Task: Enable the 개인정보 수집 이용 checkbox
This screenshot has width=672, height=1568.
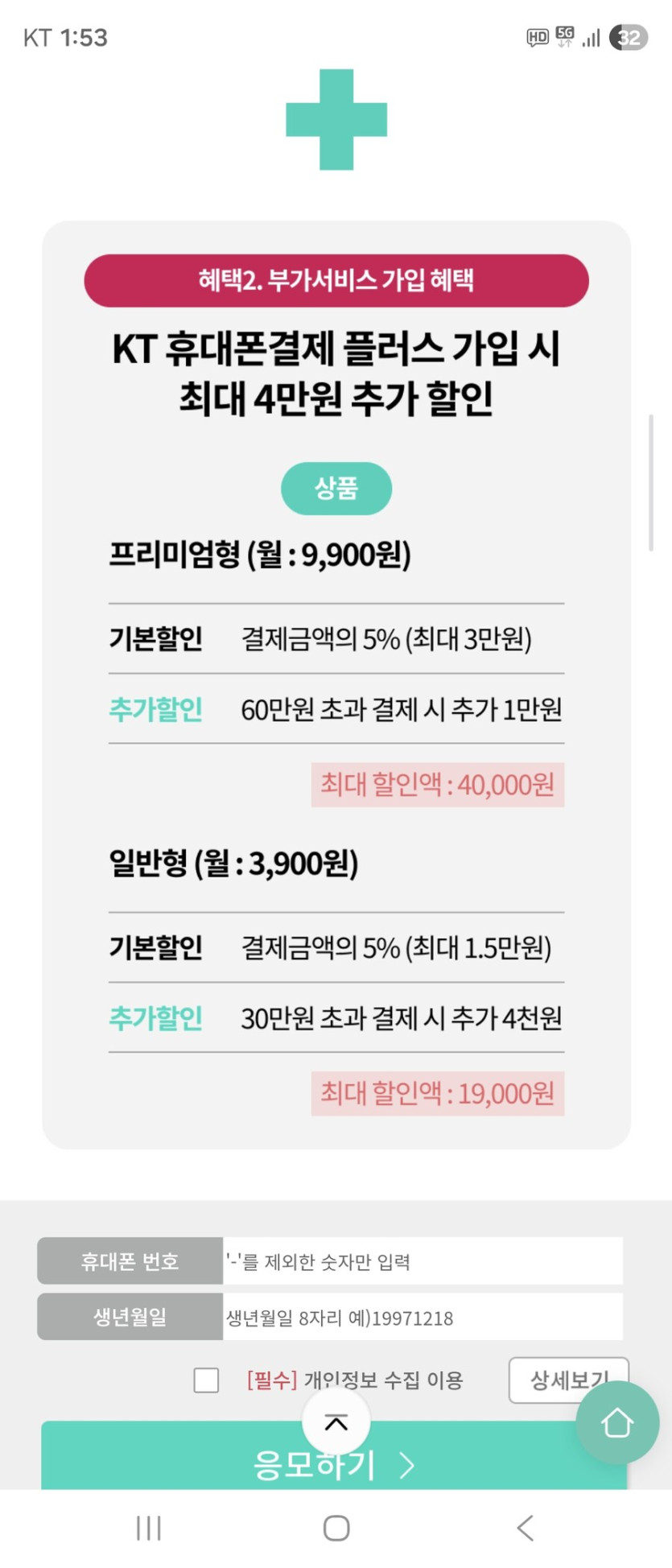Action: 205,1380
